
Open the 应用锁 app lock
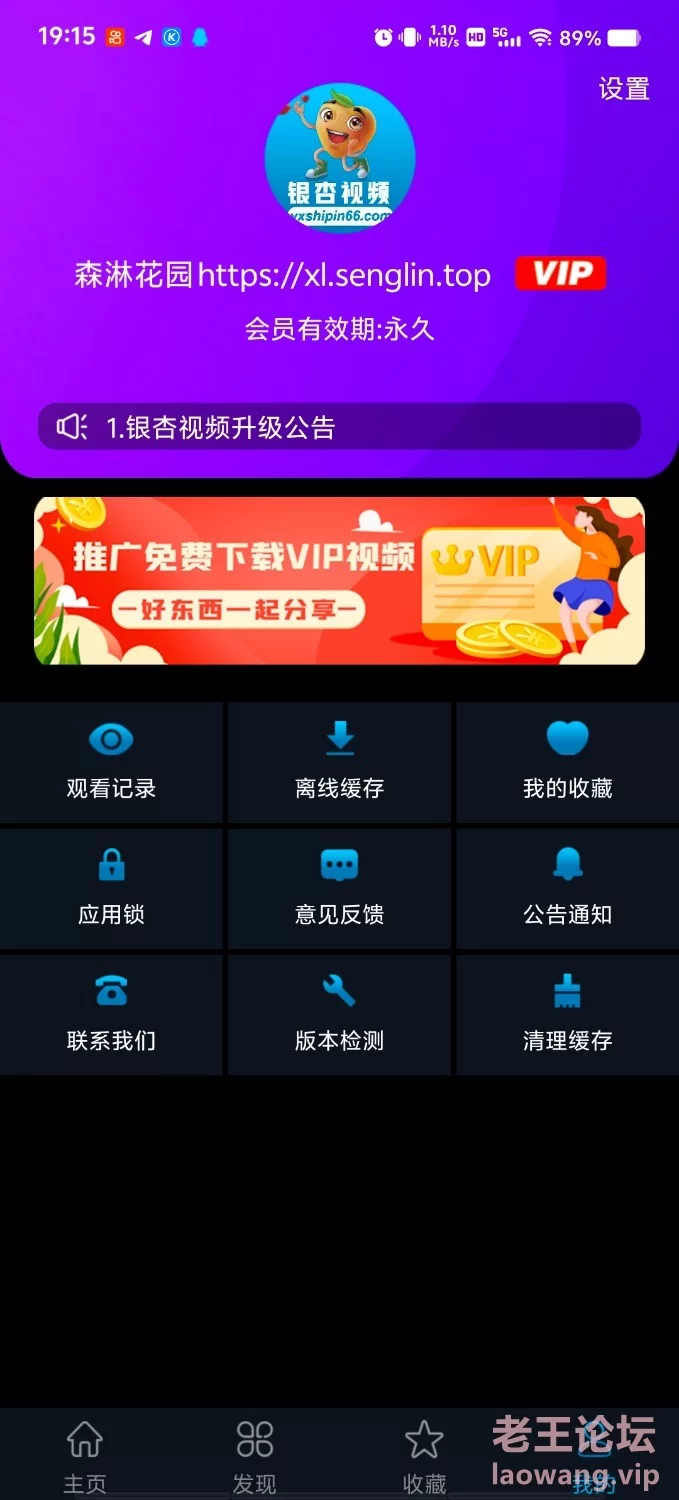tap(111, 888)
